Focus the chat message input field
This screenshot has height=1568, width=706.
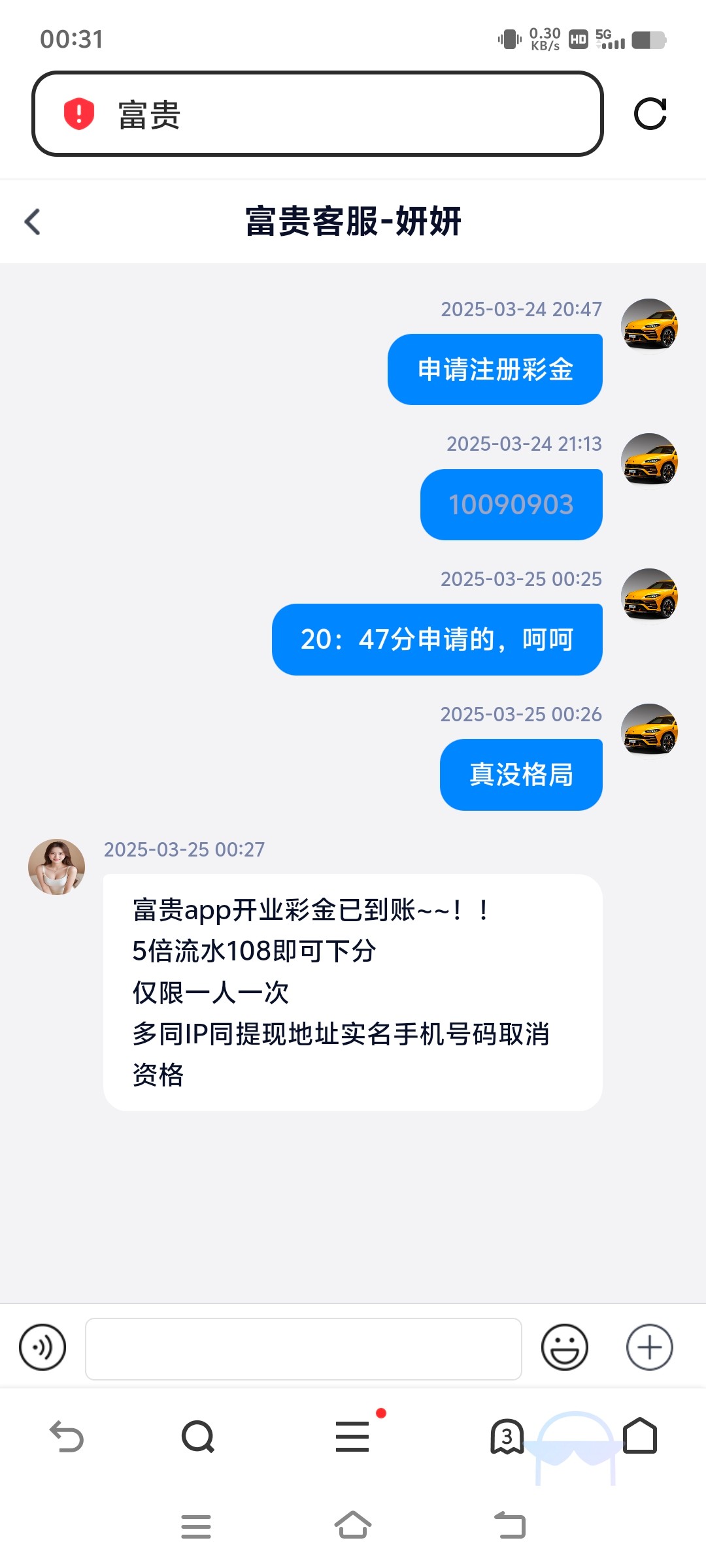(303, 1348)
